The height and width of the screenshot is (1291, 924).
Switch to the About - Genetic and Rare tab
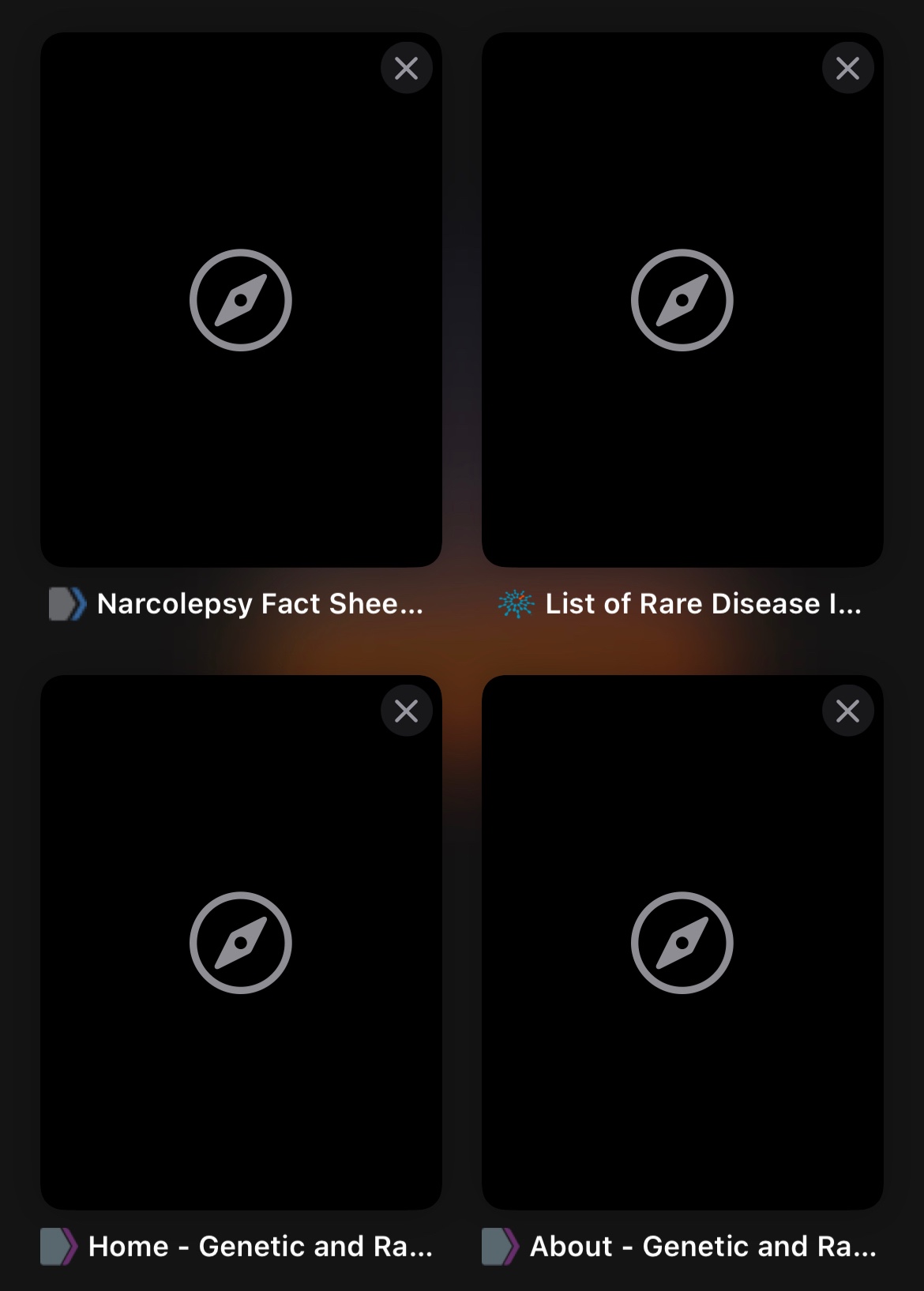tap(682, 943)
